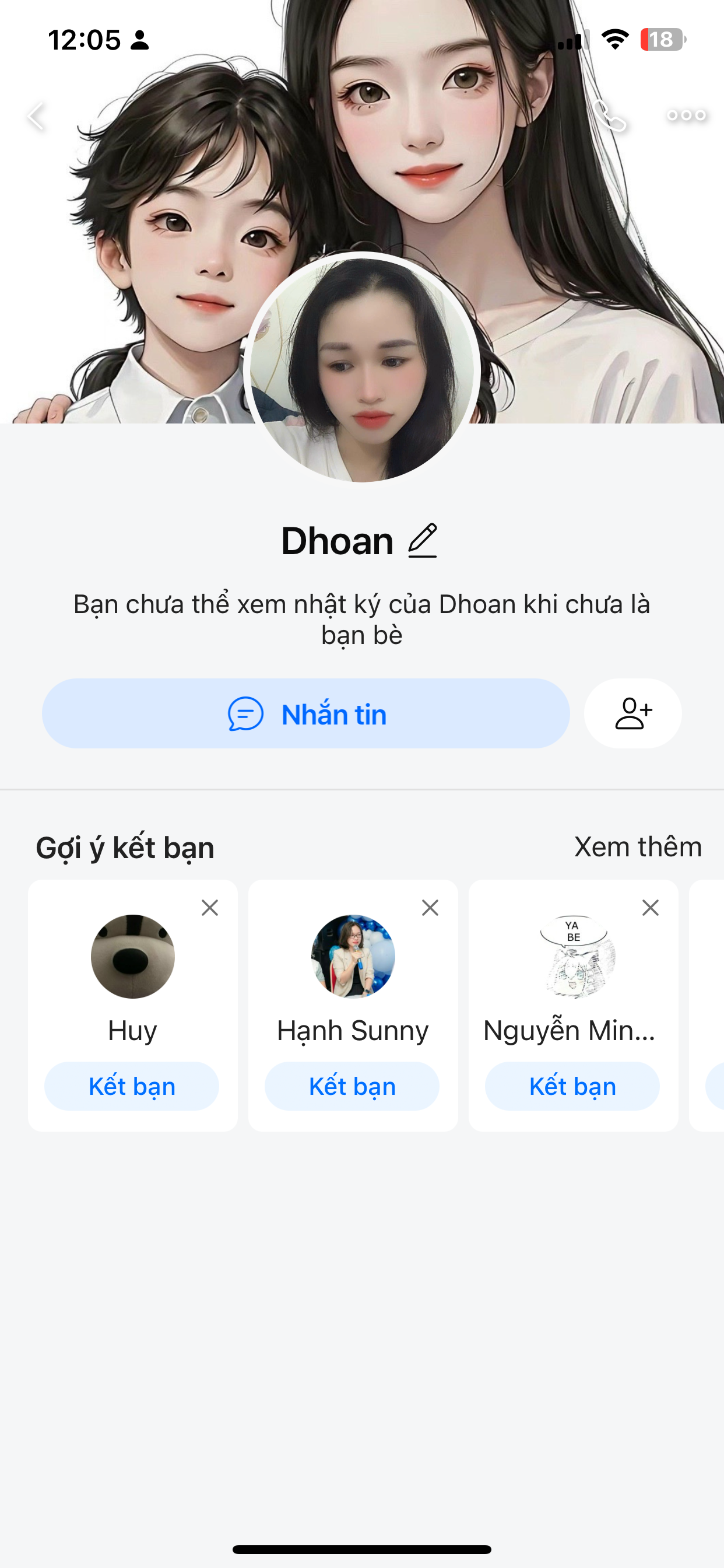Open Hạnh Sunny's profile avatar
Image resolution: width=724 pixels, height=1568 pixels.
(x=353, y=956)
